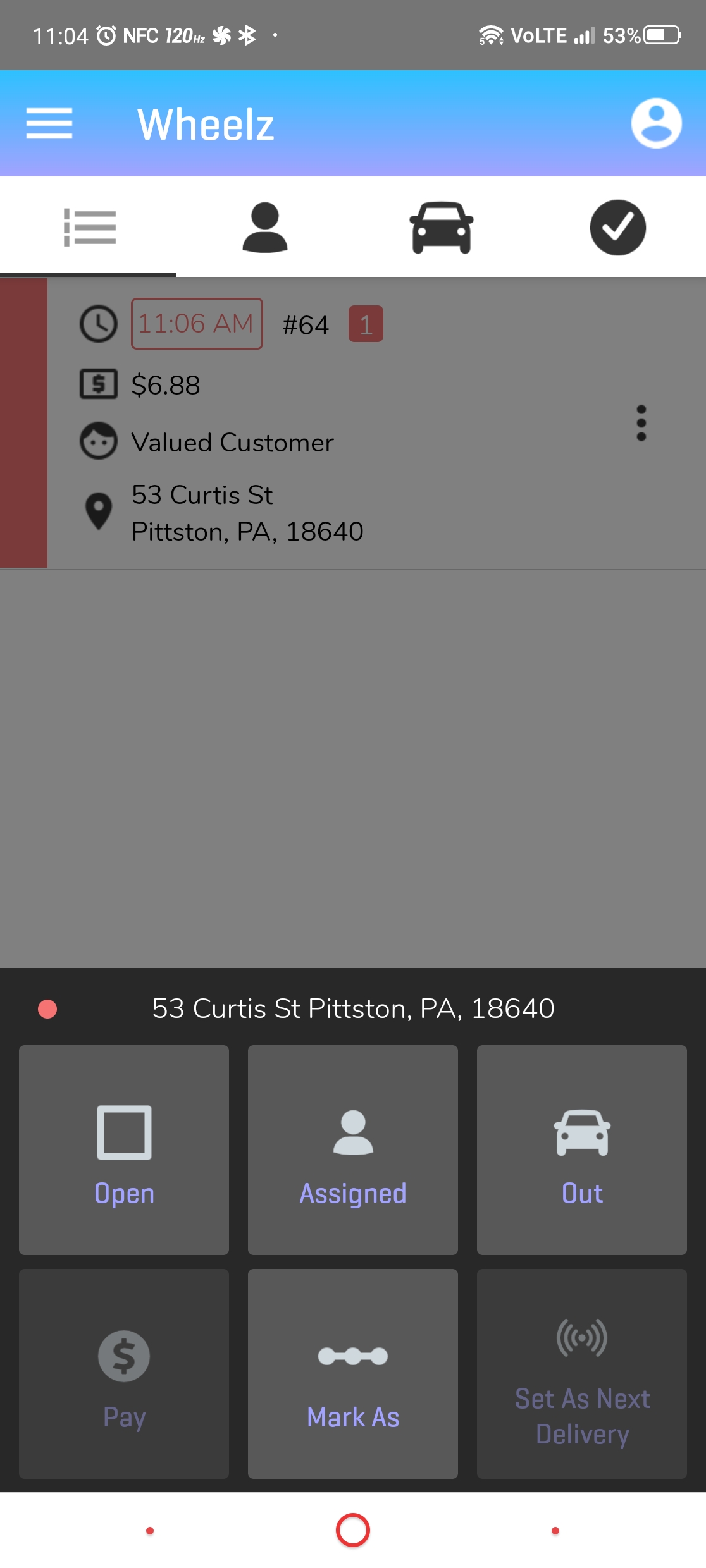Open the user profile icon

(656, 123)
